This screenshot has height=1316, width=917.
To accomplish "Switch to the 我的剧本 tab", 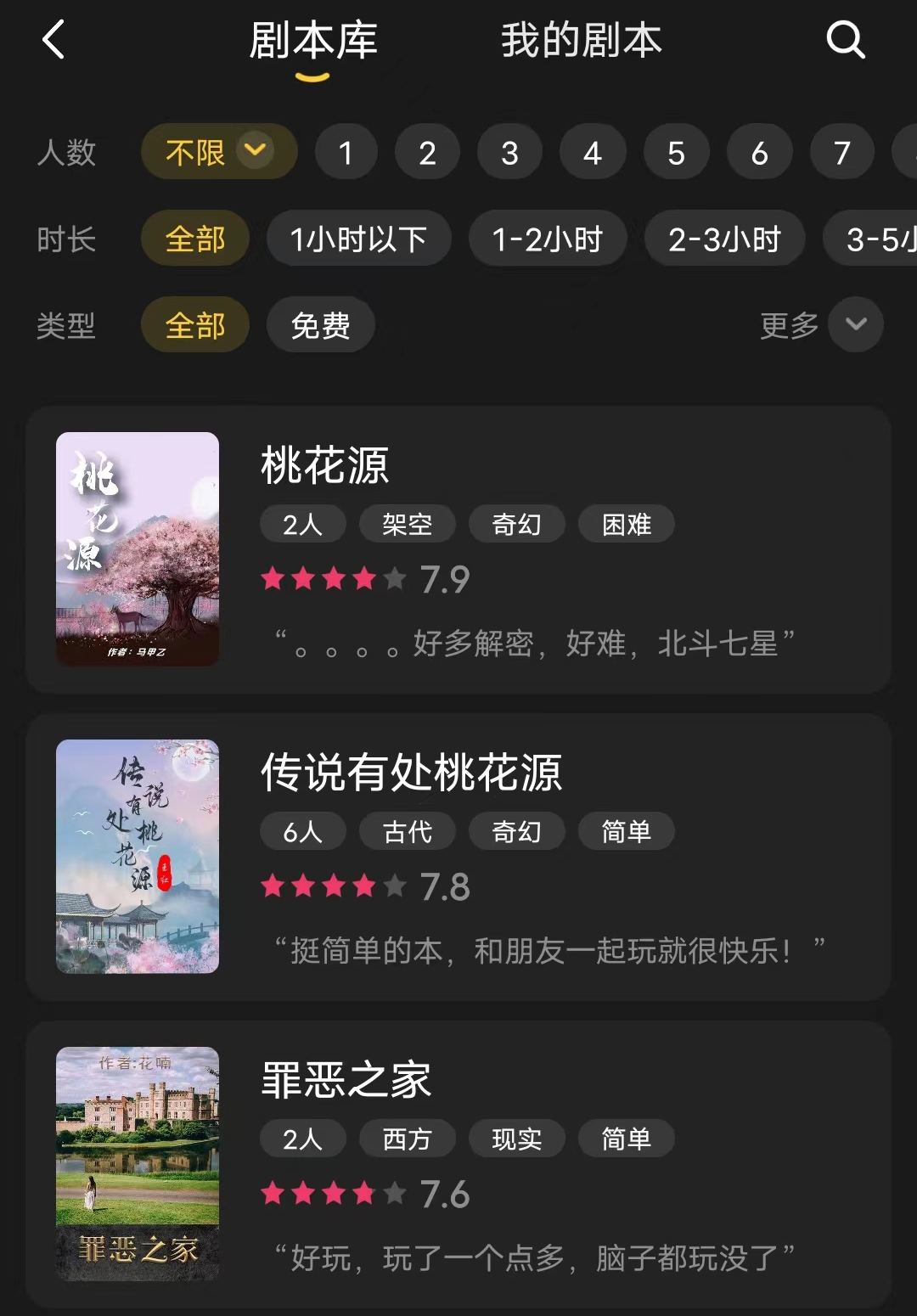I will tap(581, 41).
